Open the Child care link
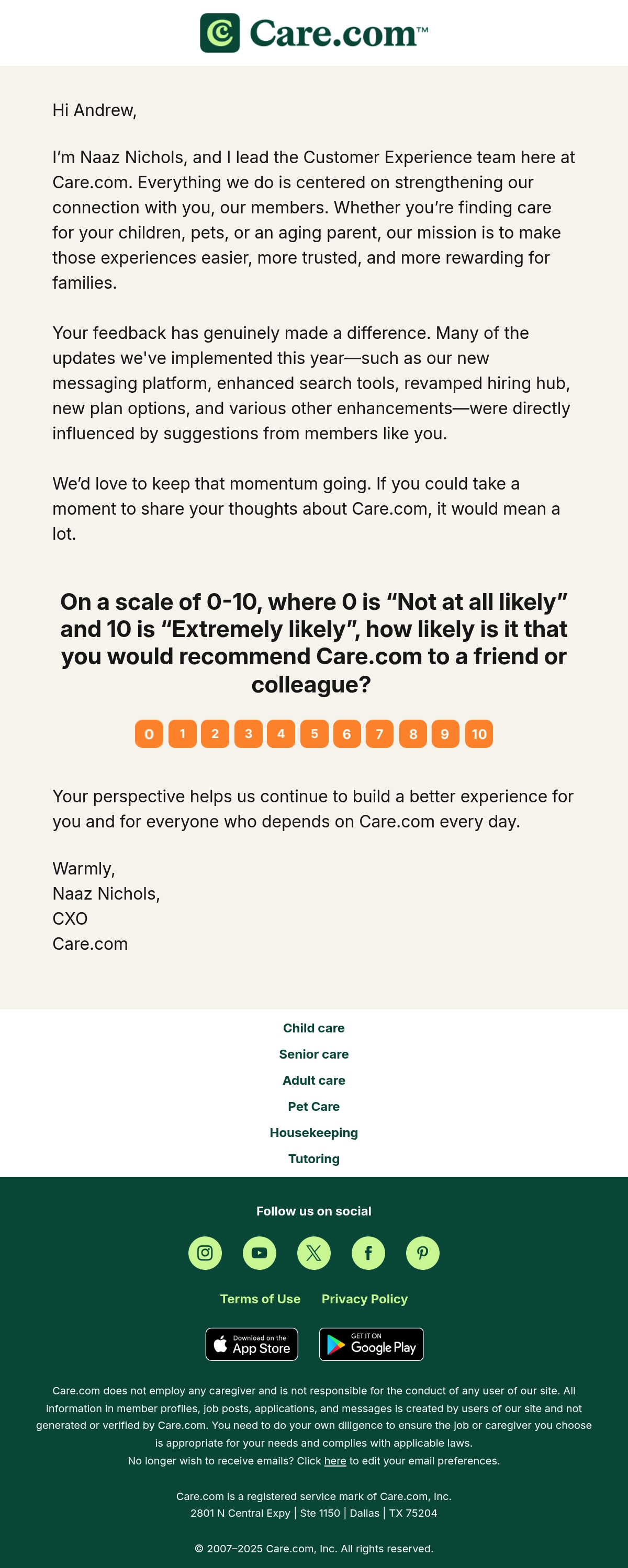The height and width of the screenshot is (1568, 628). coord(313,1028)
